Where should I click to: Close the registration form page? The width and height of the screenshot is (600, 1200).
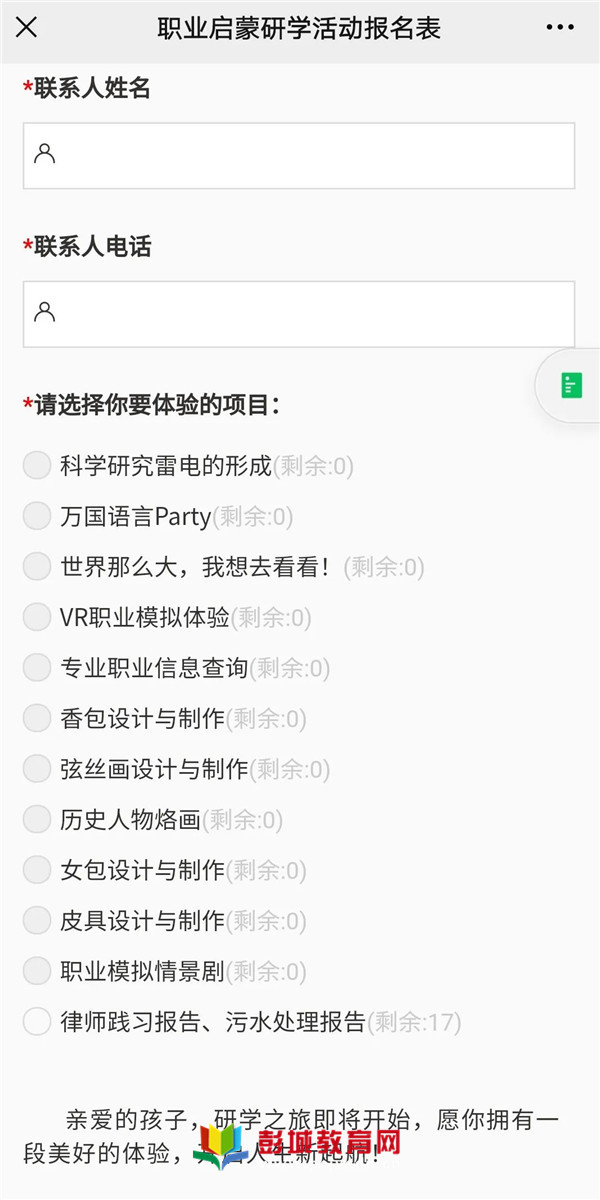coord(27,28)
